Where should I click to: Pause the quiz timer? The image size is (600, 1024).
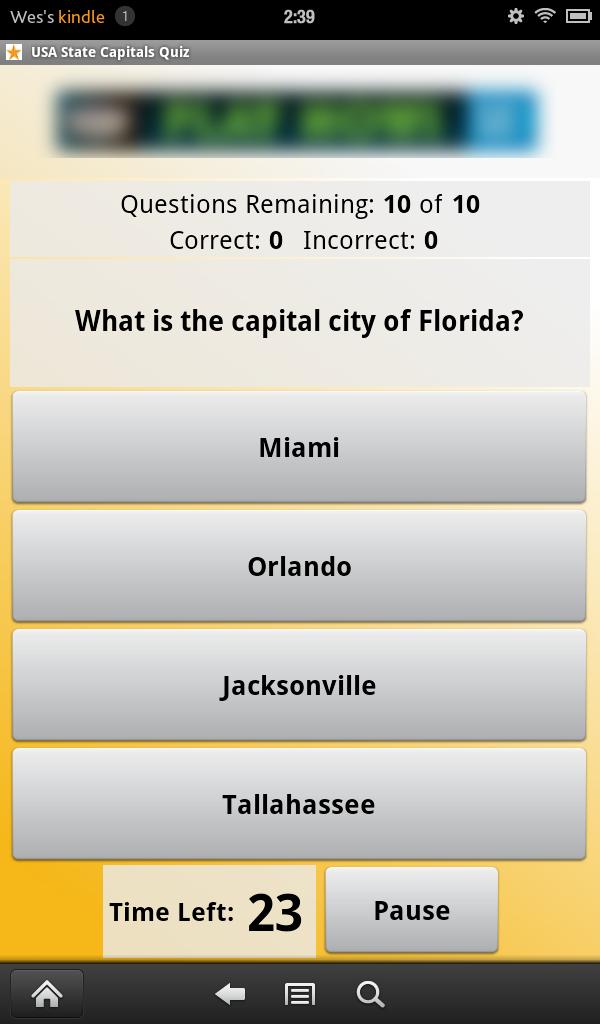[411, 910]
